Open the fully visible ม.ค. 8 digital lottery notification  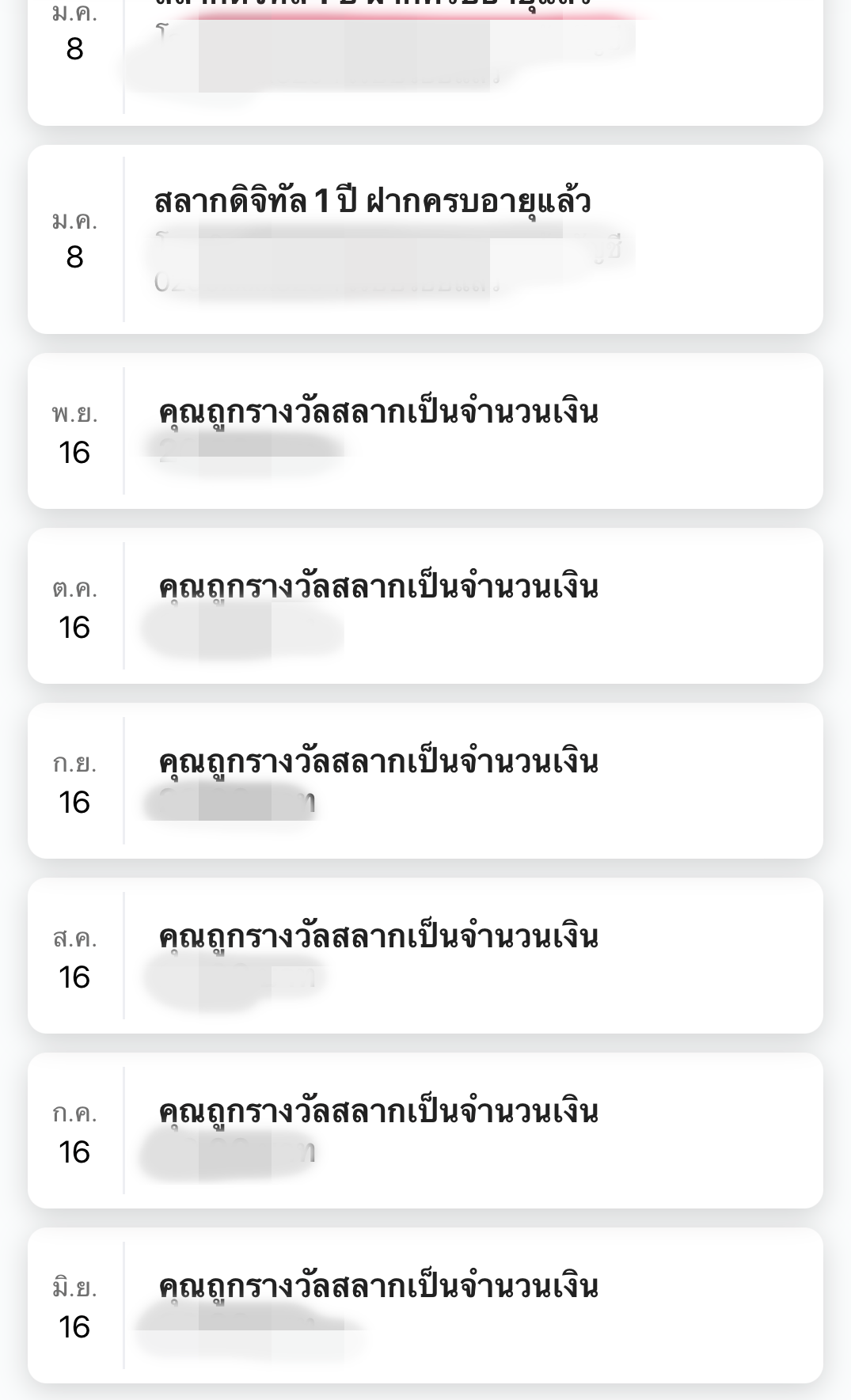[x=425, y=239]
